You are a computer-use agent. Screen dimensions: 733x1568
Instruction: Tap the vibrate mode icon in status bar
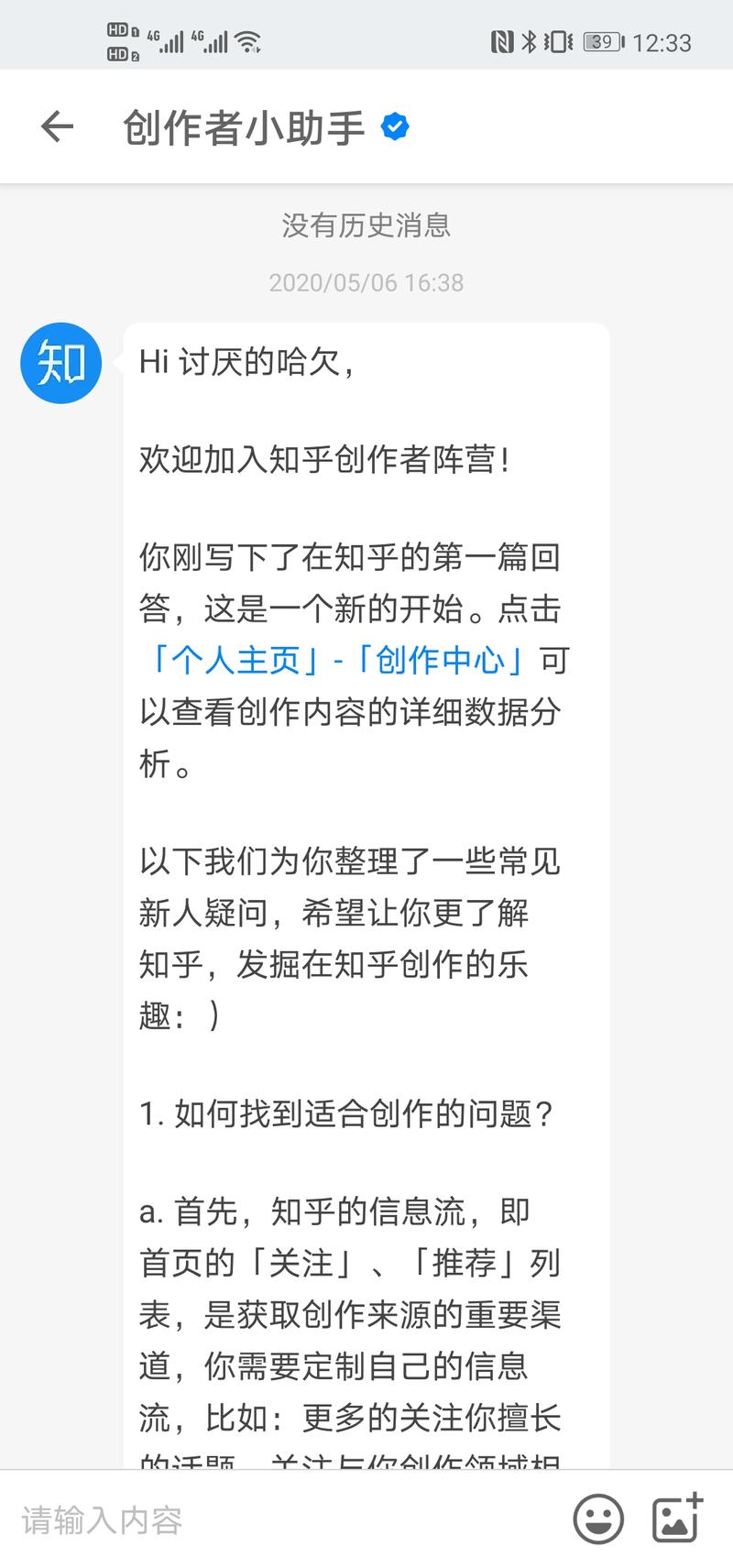point(556,41)
